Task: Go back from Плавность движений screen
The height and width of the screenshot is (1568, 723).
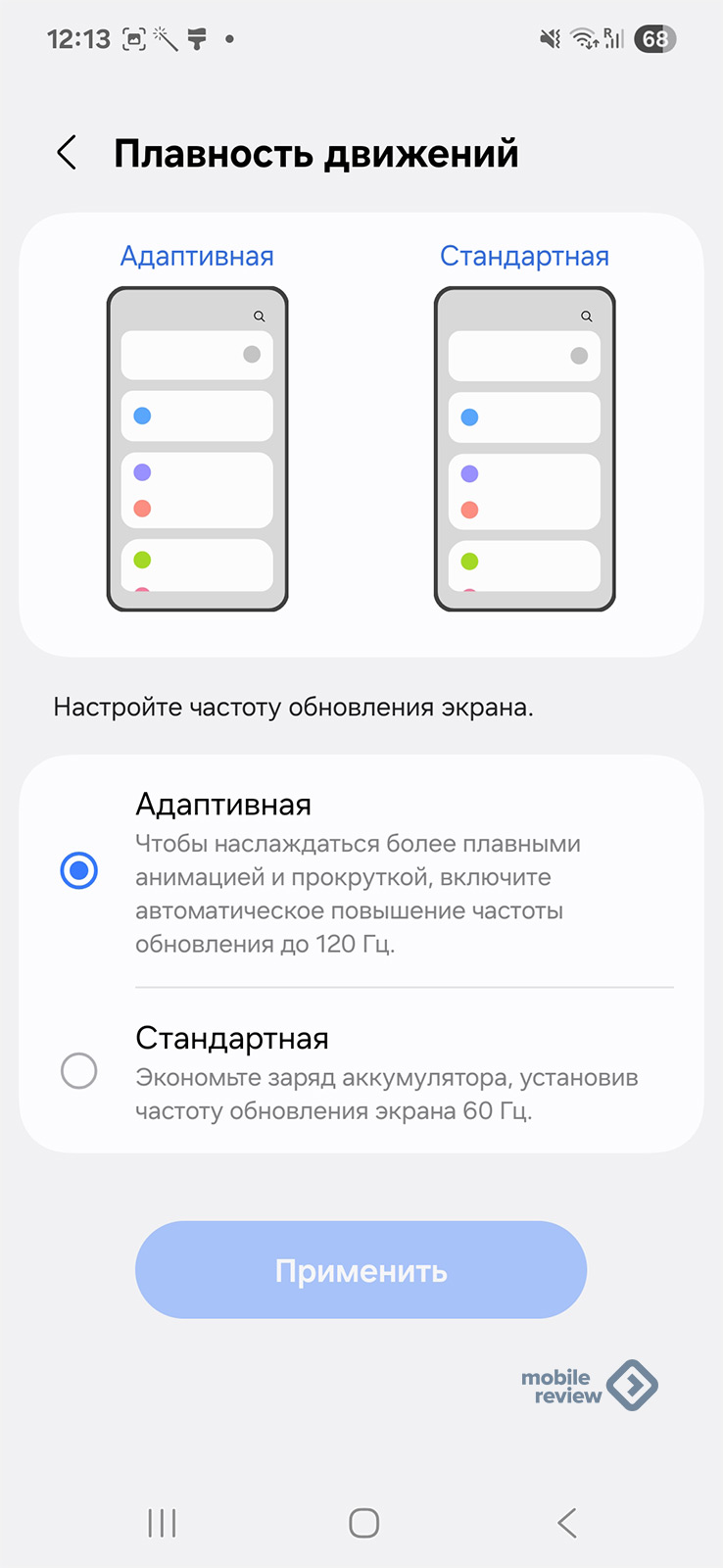Action: coord(67,153)
